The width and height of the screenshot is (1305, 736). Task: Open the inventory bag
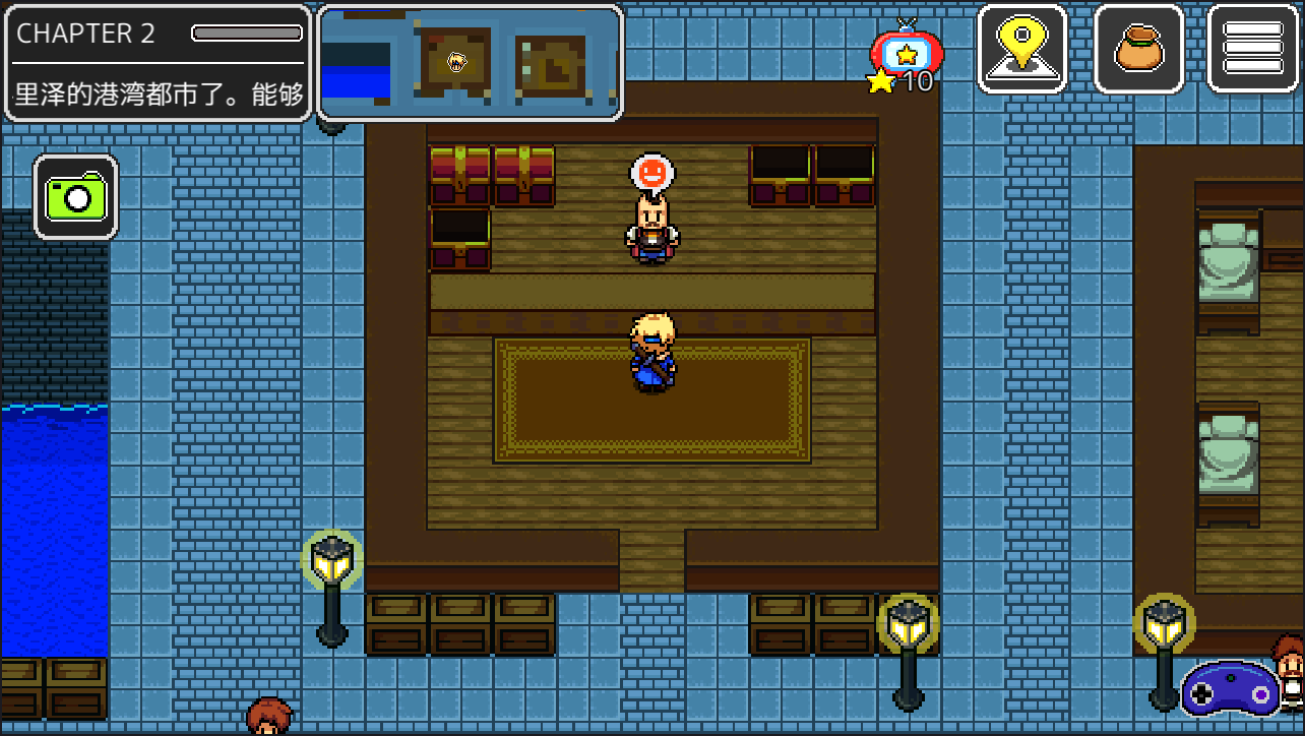[1139, 49]
